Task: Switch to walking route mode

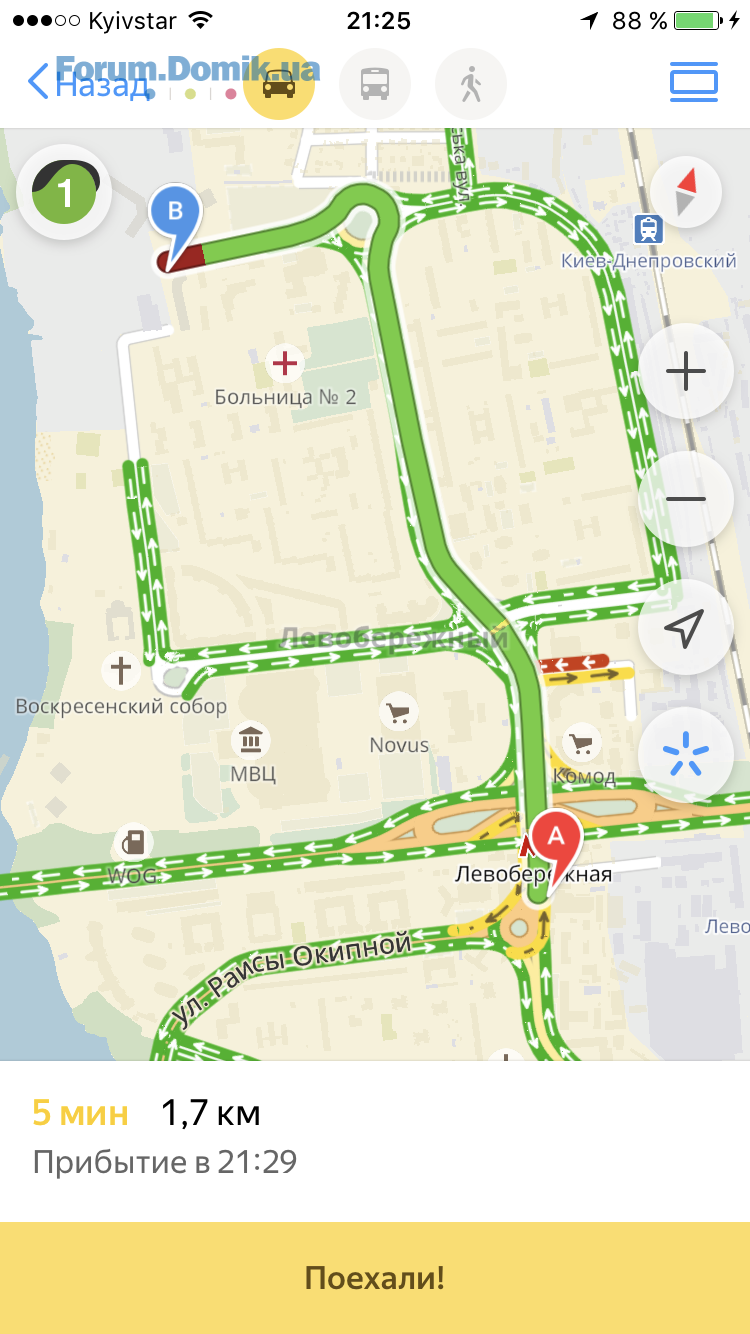Action: point(470,84)
